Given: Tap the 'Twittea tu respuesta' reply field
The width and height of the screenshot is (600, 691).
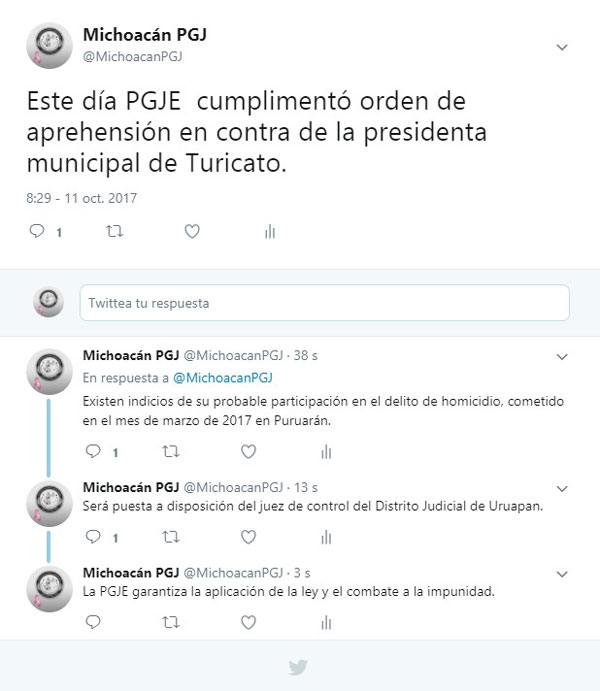Looking at the screenshot, I should coord(324,302).
